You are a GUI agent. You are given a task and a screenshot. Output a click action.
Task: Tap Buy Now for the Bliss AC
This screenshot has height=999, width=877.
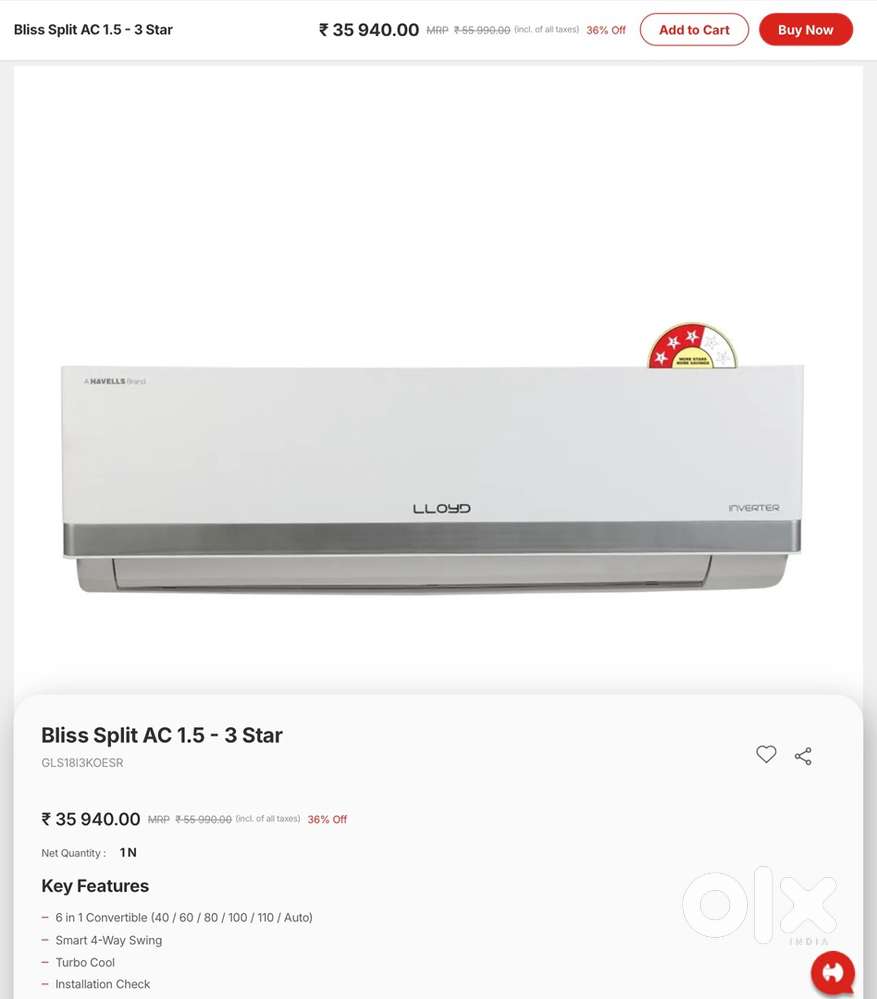[x=805, y=30]
